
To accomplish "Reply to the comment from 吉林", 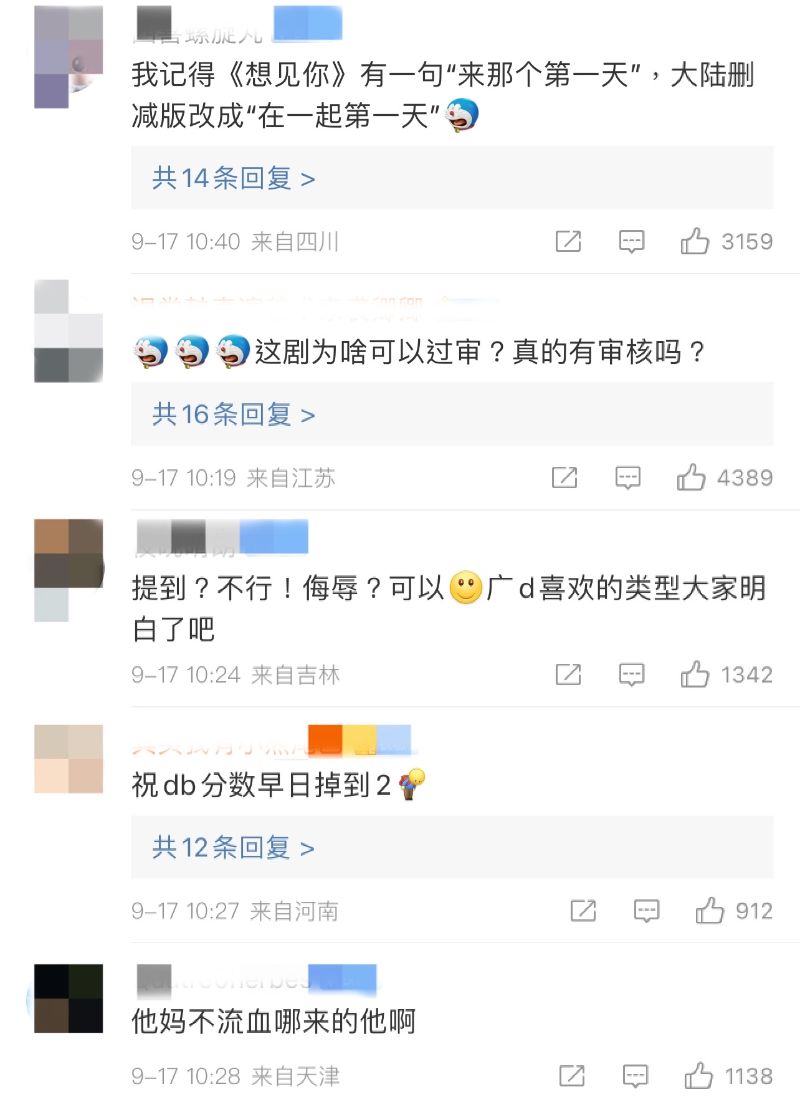I will (x=631, y=675).
